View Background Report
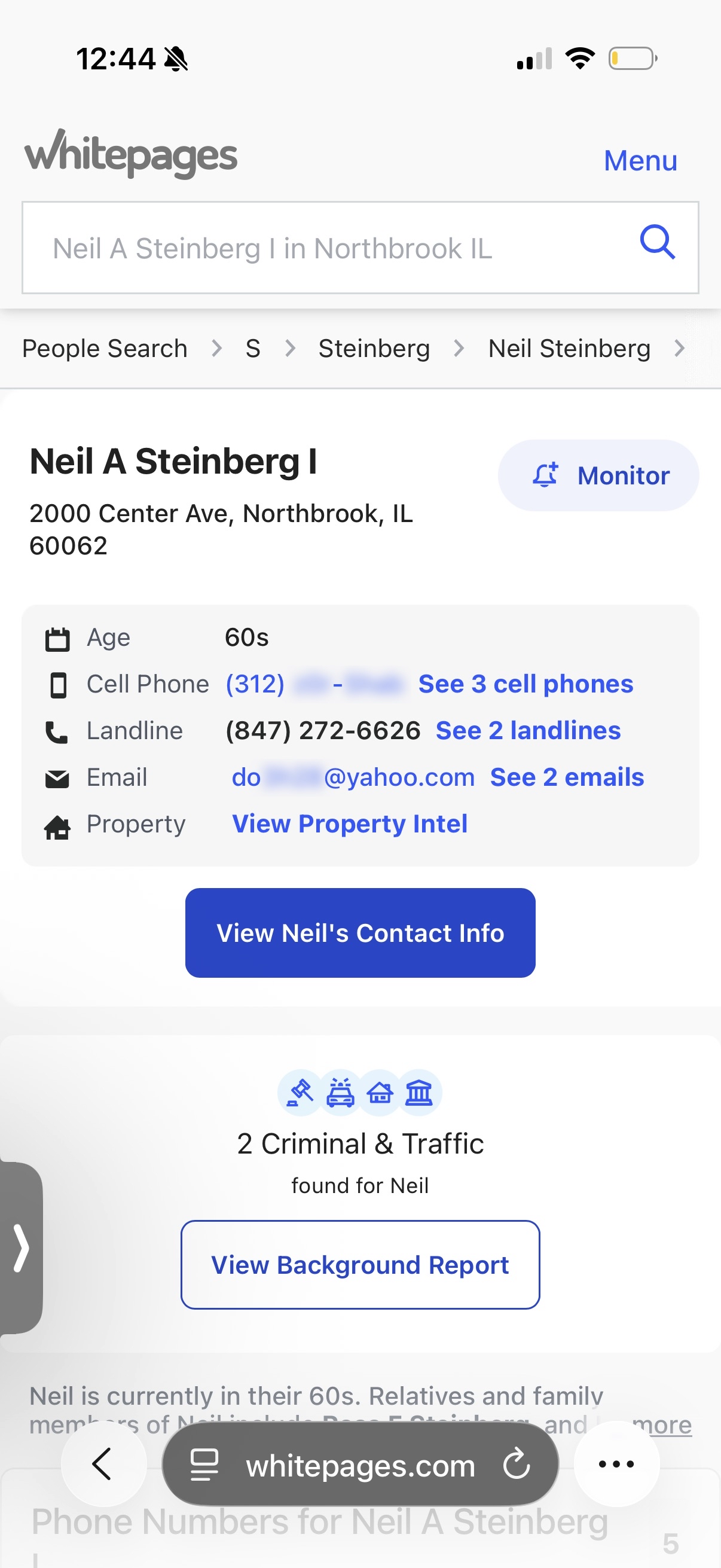This screenshot has height=1568, width=721. point(360,1264)
